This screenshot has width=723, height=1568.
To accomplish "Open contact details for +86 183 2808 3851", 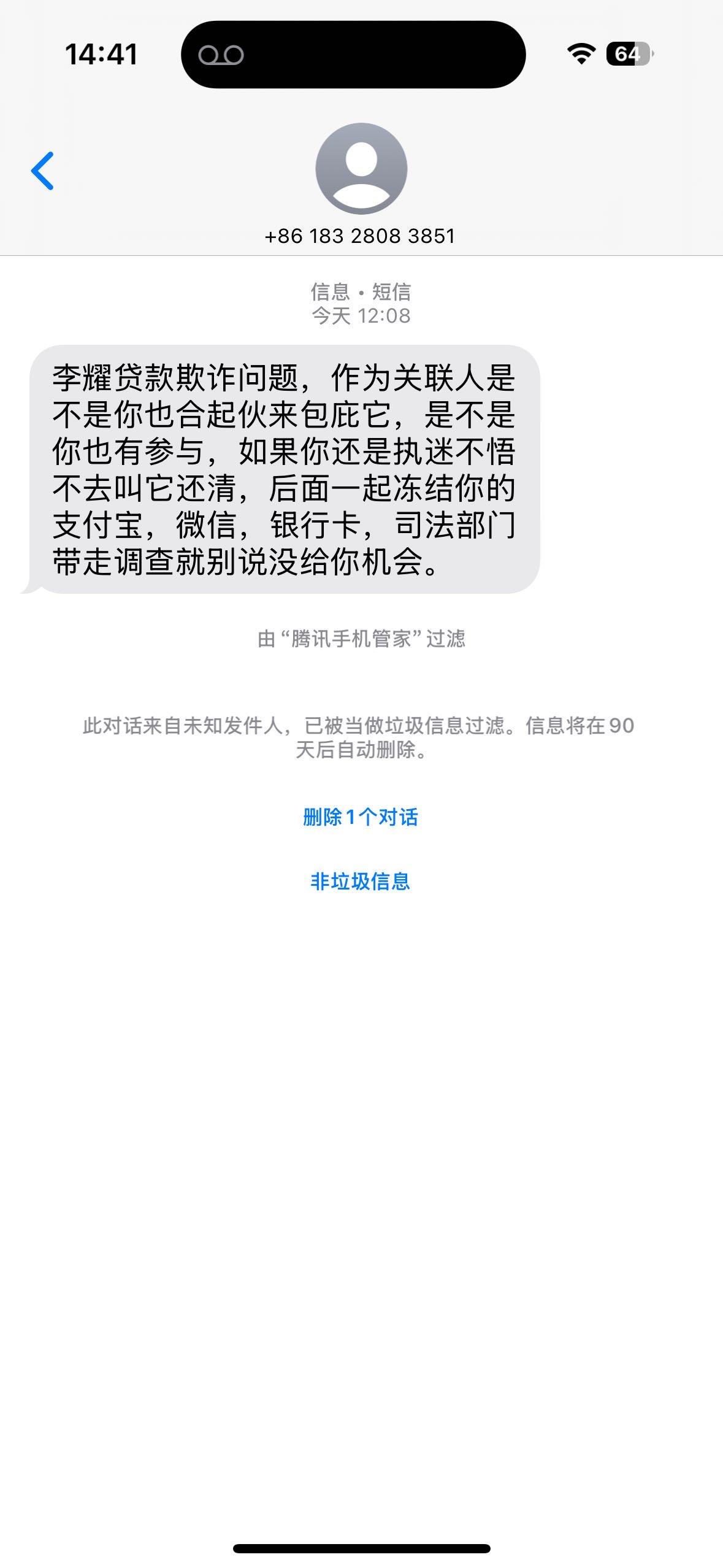I will (361, 184).
